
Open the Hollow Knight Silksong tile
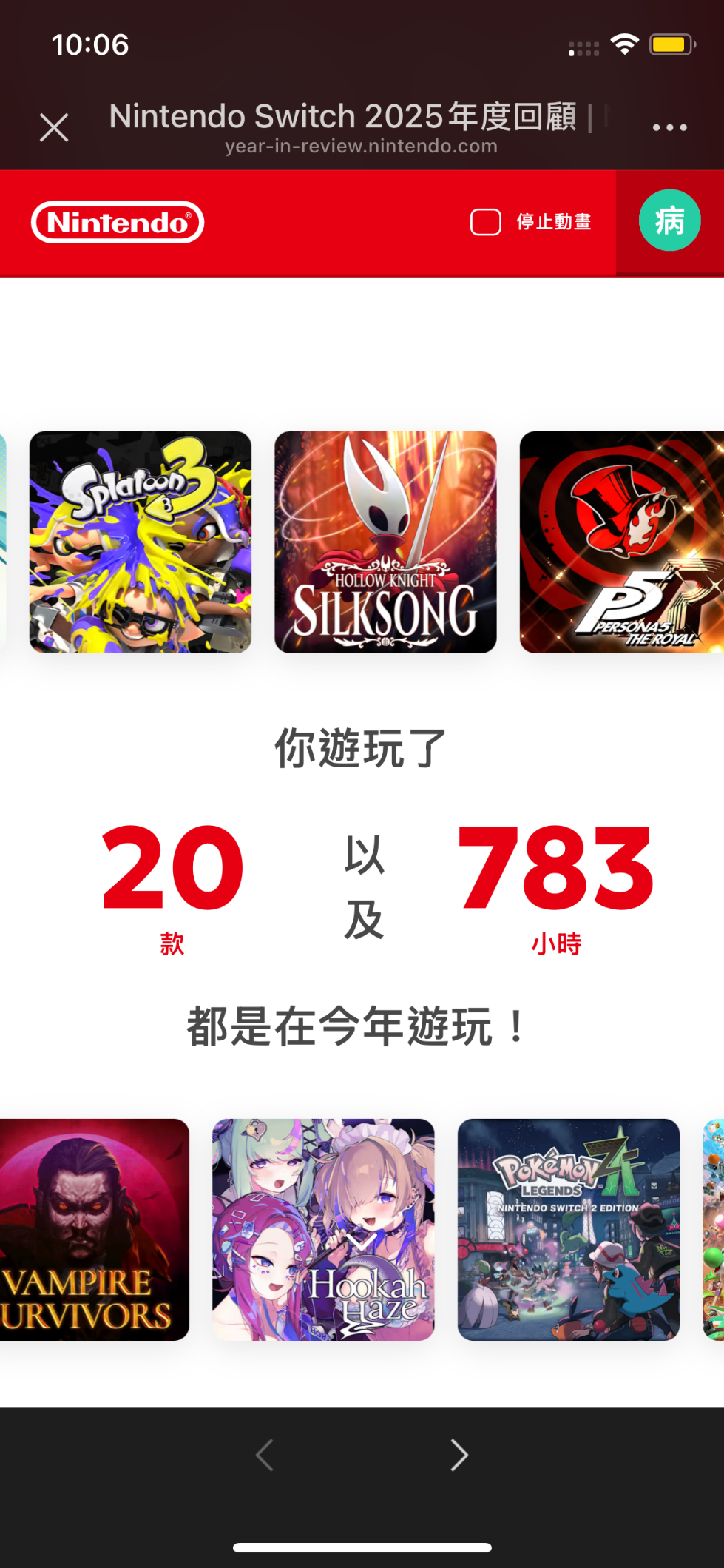385,542
